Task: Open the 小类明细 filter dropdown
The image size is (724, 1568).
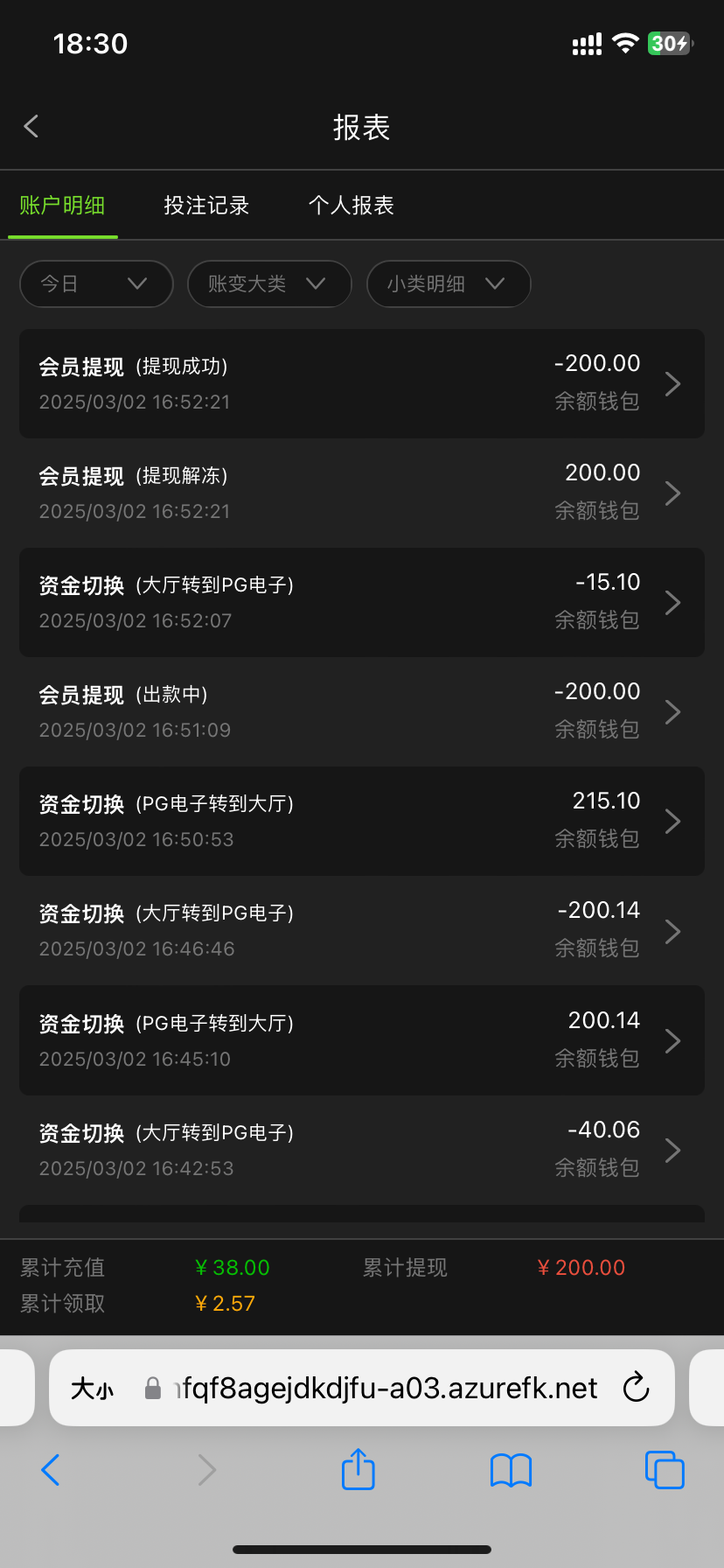Action: [449, 283]
